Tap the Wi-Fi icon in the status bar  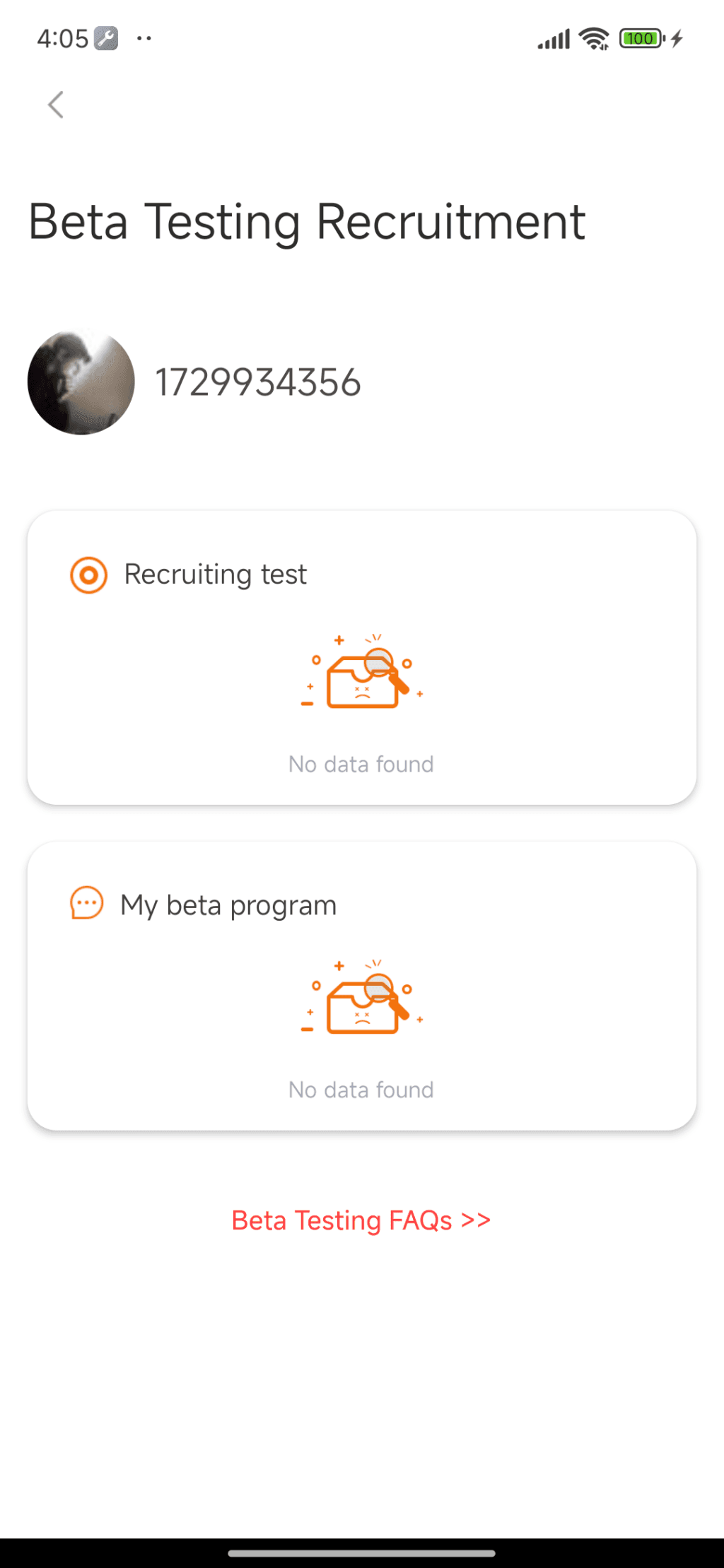click(592, 39)
